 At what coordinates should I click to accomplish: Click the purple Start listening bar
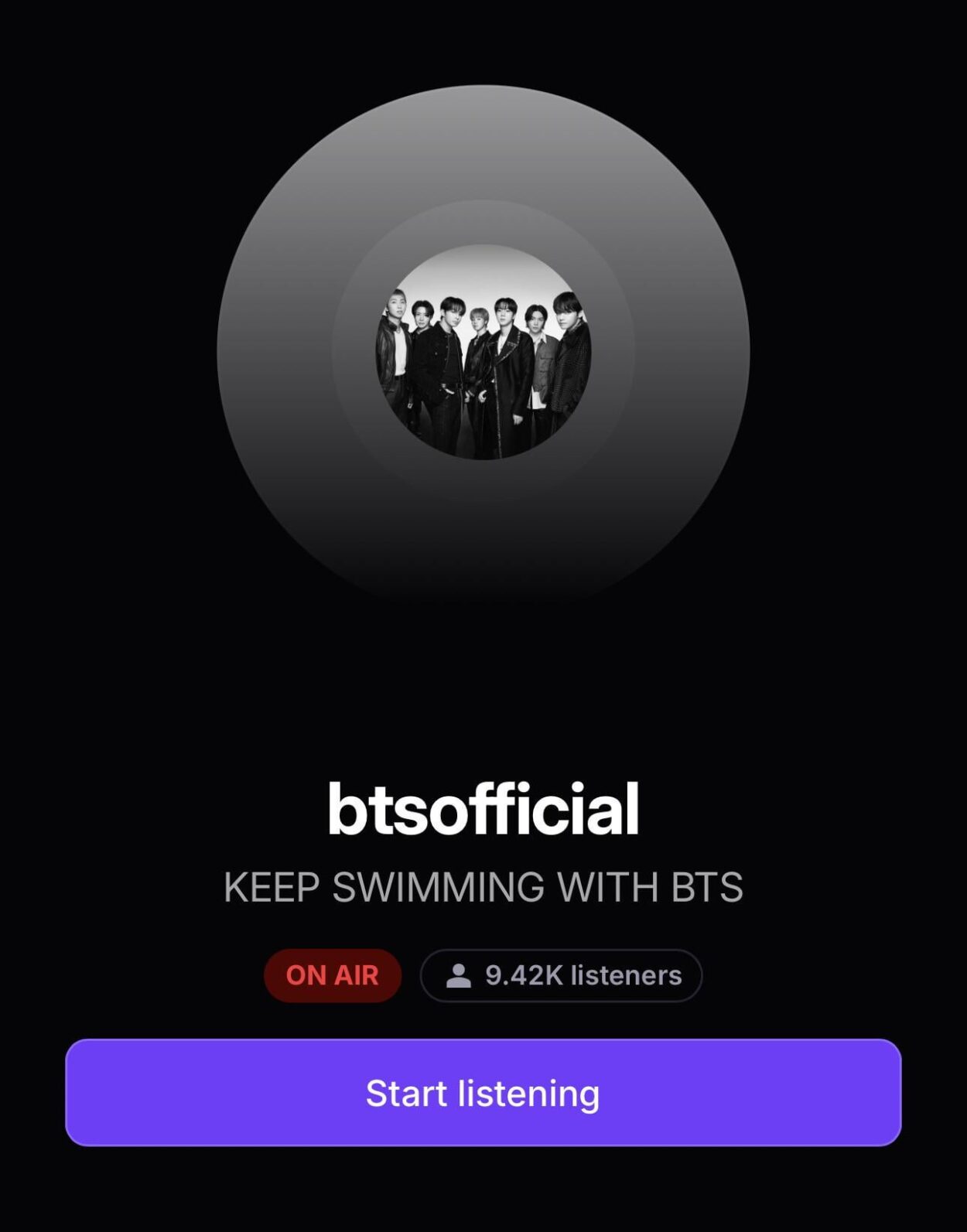(483, 1095)
